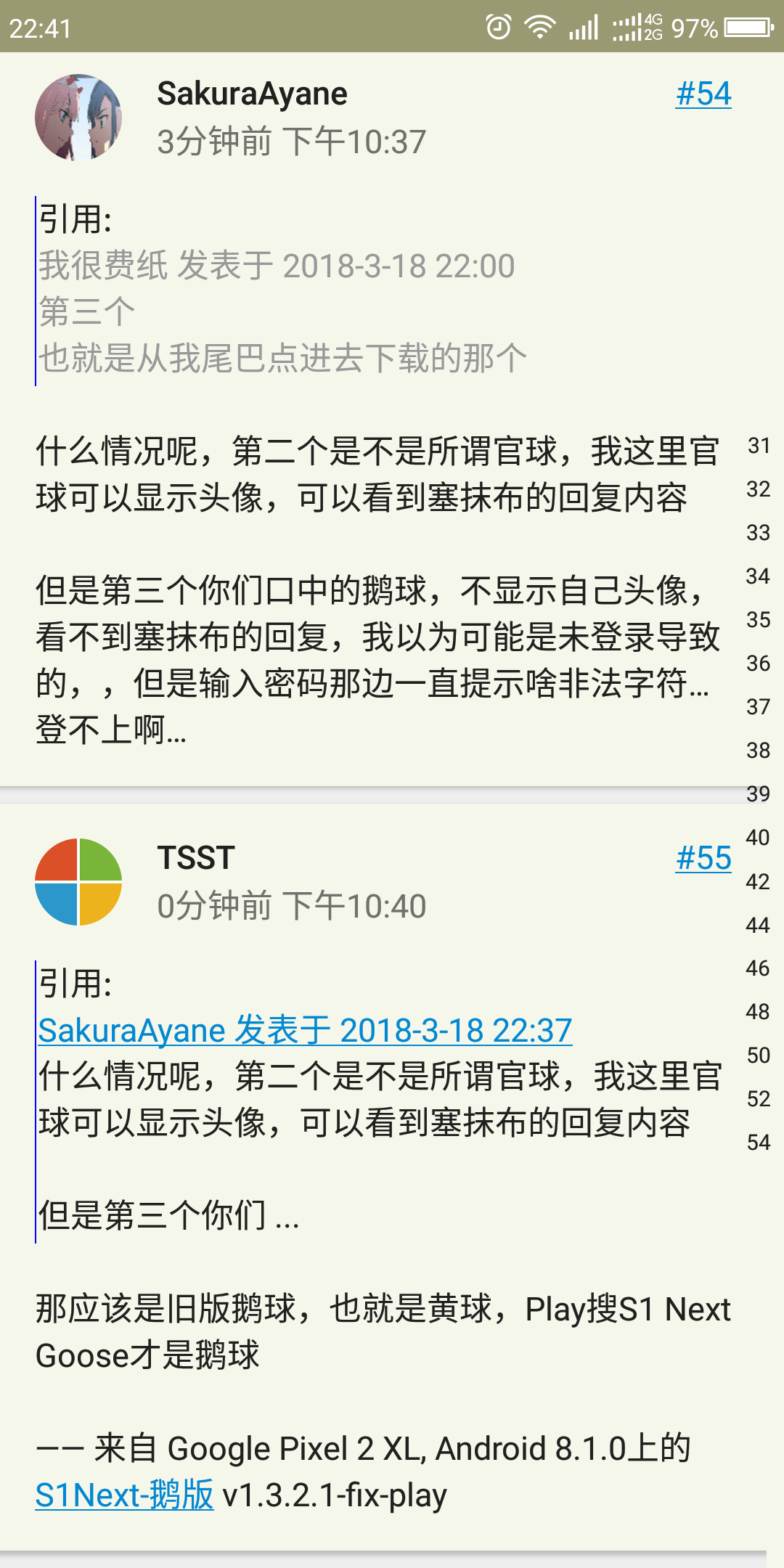Viewport: 784px width, 1568px height.
Task: Open SakuraAyane's avatar profile
Action: point(78,117)
